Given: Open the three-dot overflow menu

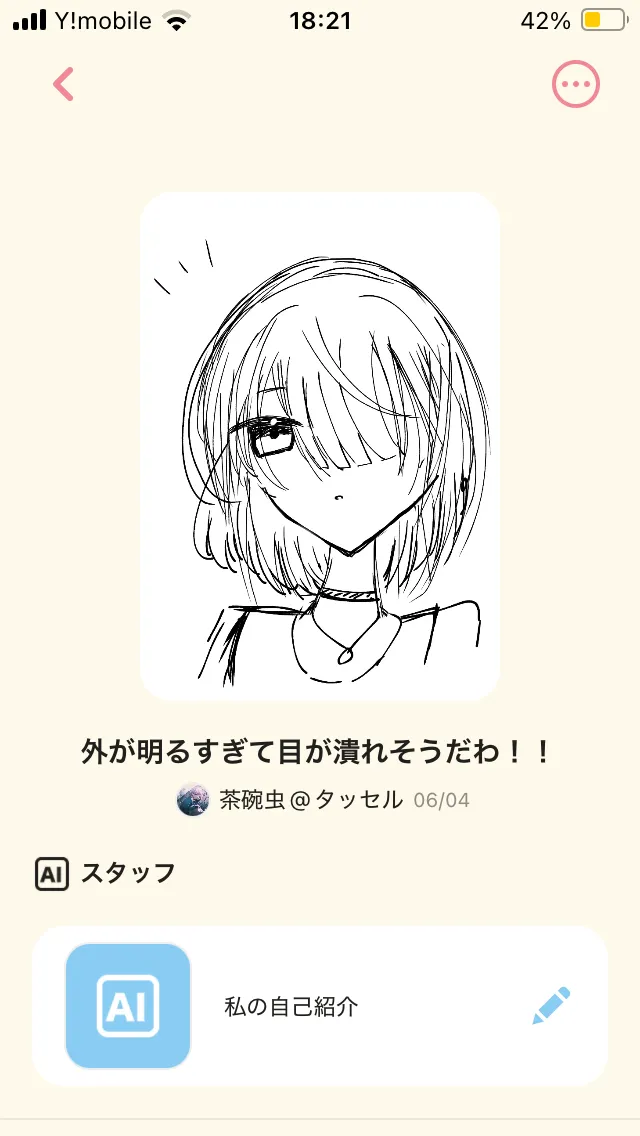Looking at the screenshot, I should coord(576,84).
